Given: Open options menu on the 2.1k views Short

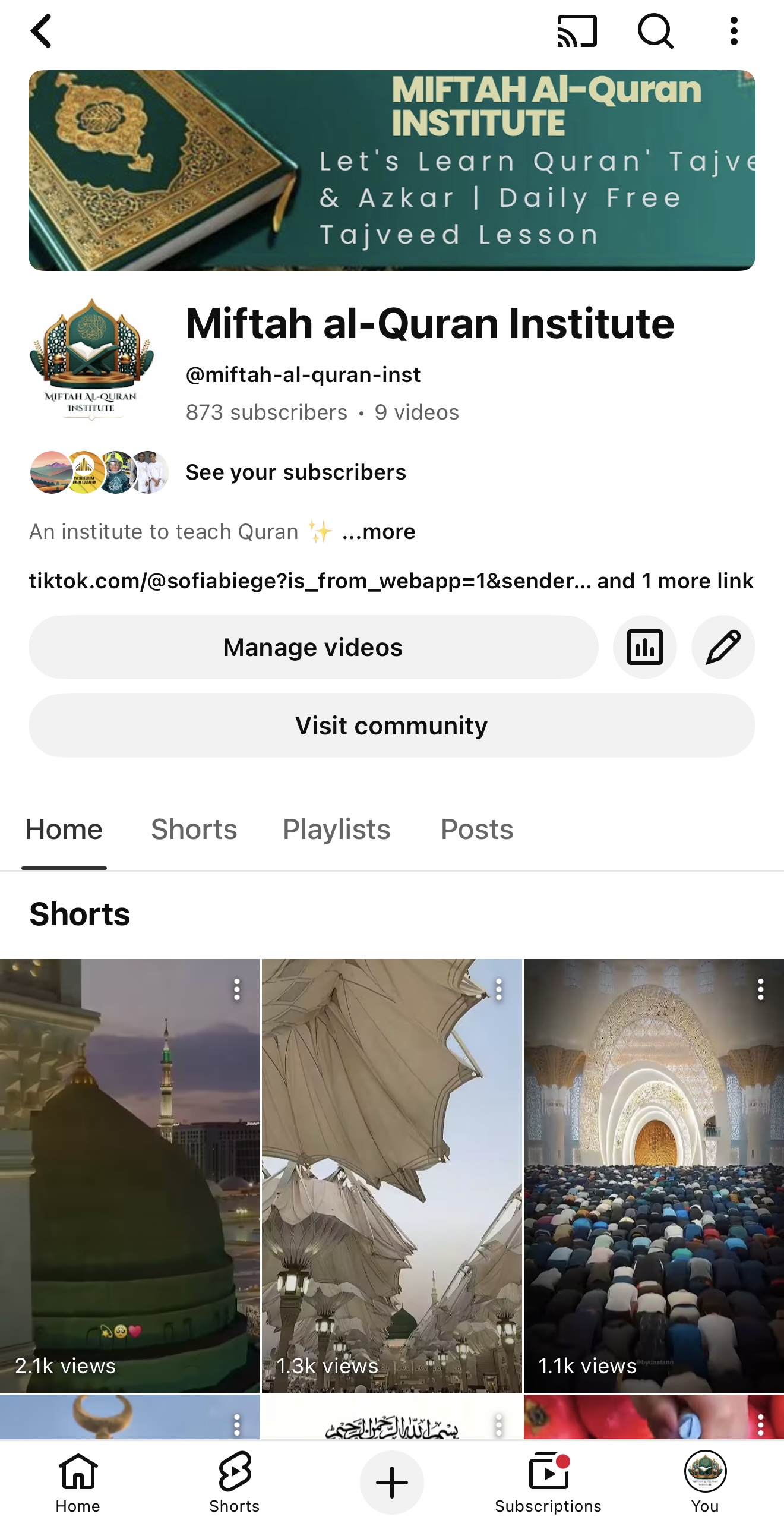Looking at the screenshot, I should point(236,990).
